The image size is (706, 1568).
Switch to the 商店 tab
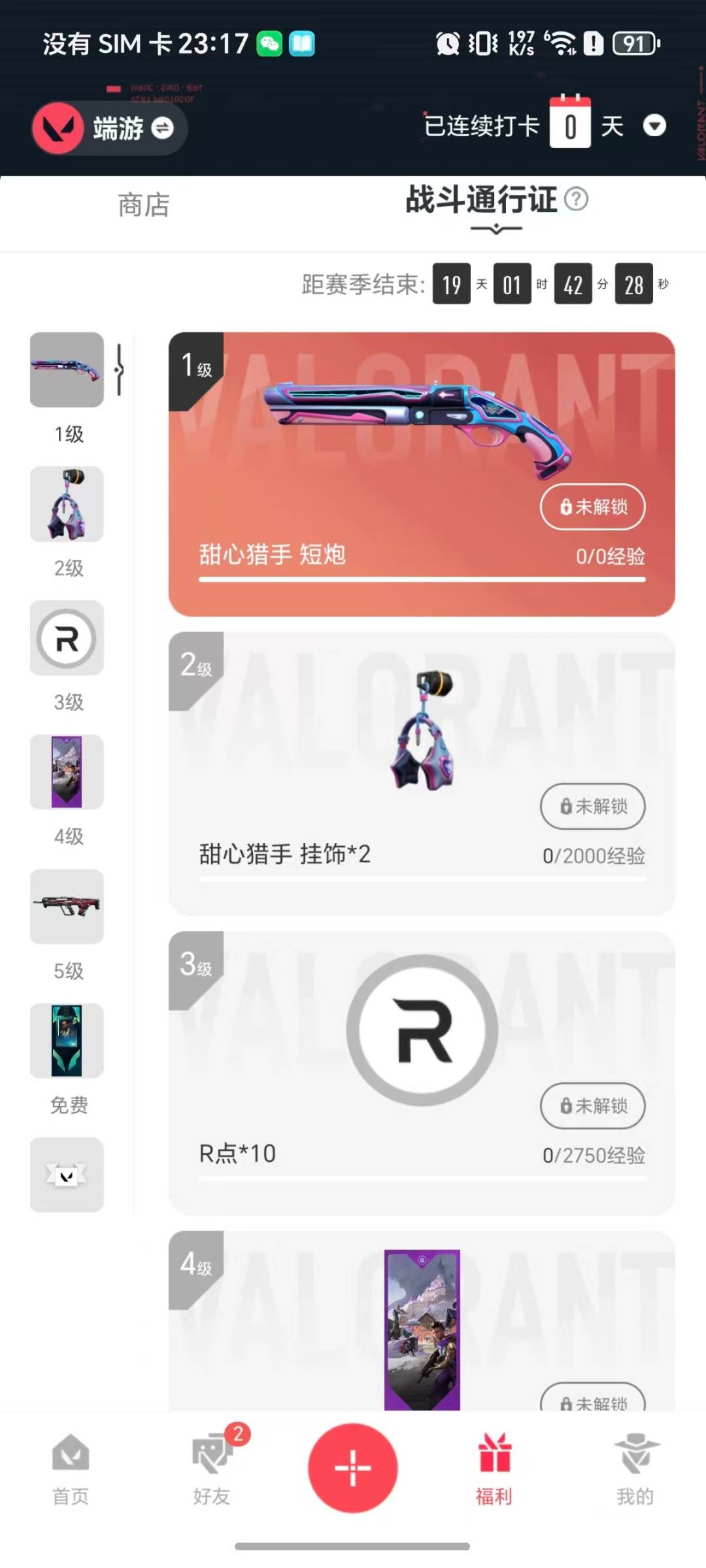click(x=143, y=206)
